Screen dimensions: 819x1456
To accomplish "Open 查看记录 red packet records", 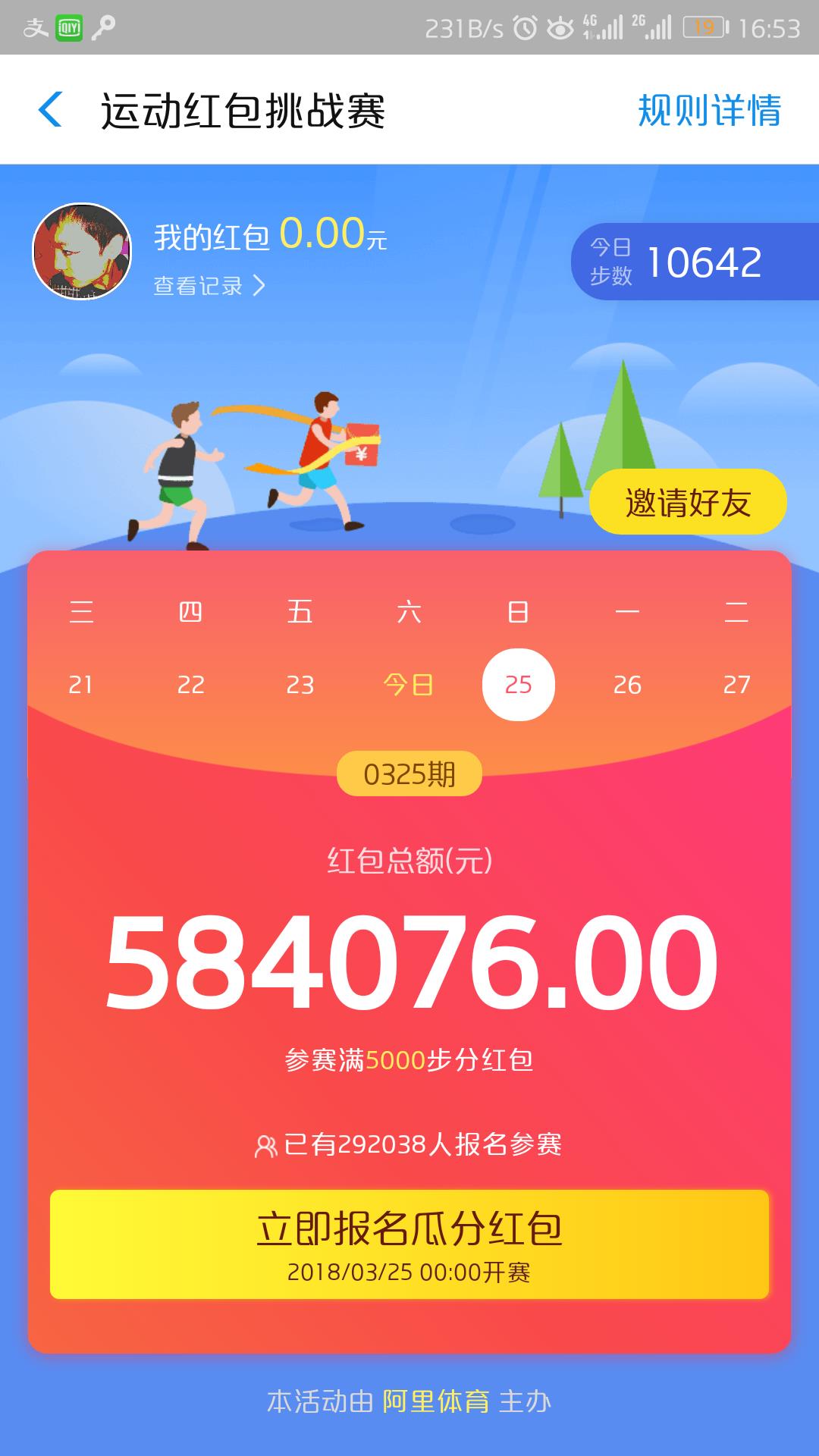I will [x=209, y=286].
